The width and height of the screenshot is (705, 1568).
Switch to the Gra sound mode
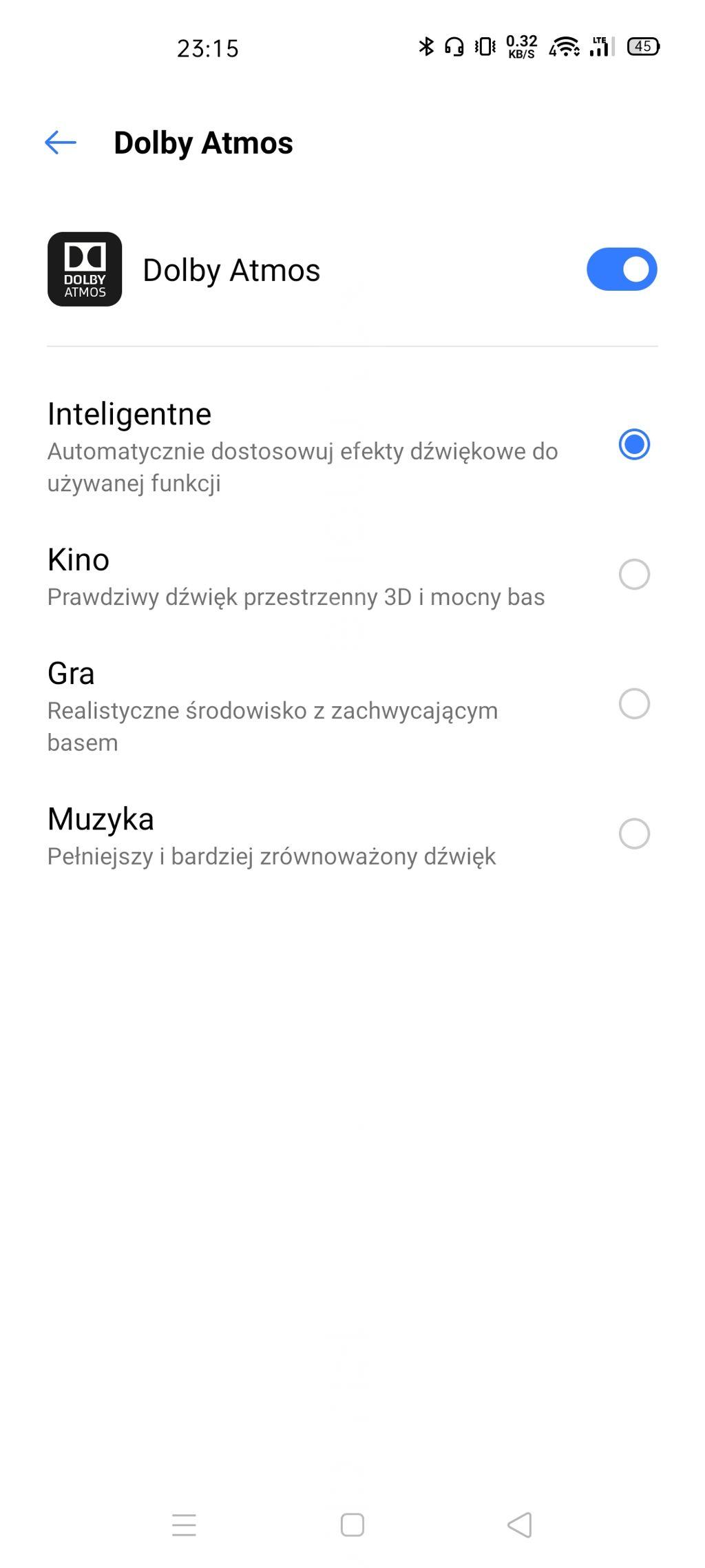[633, 704]
